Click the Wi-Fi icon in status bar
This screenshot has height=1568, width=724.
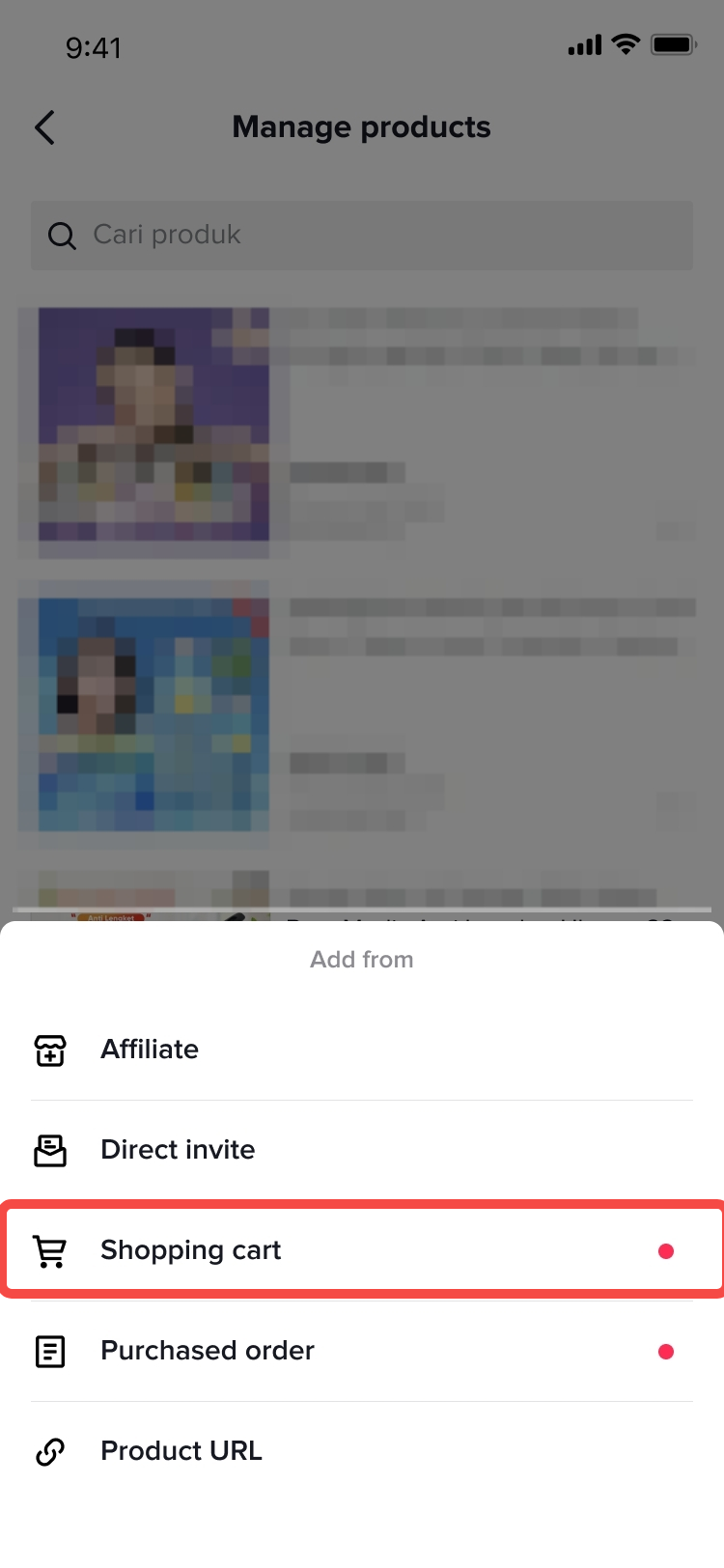tap(627, 43)
